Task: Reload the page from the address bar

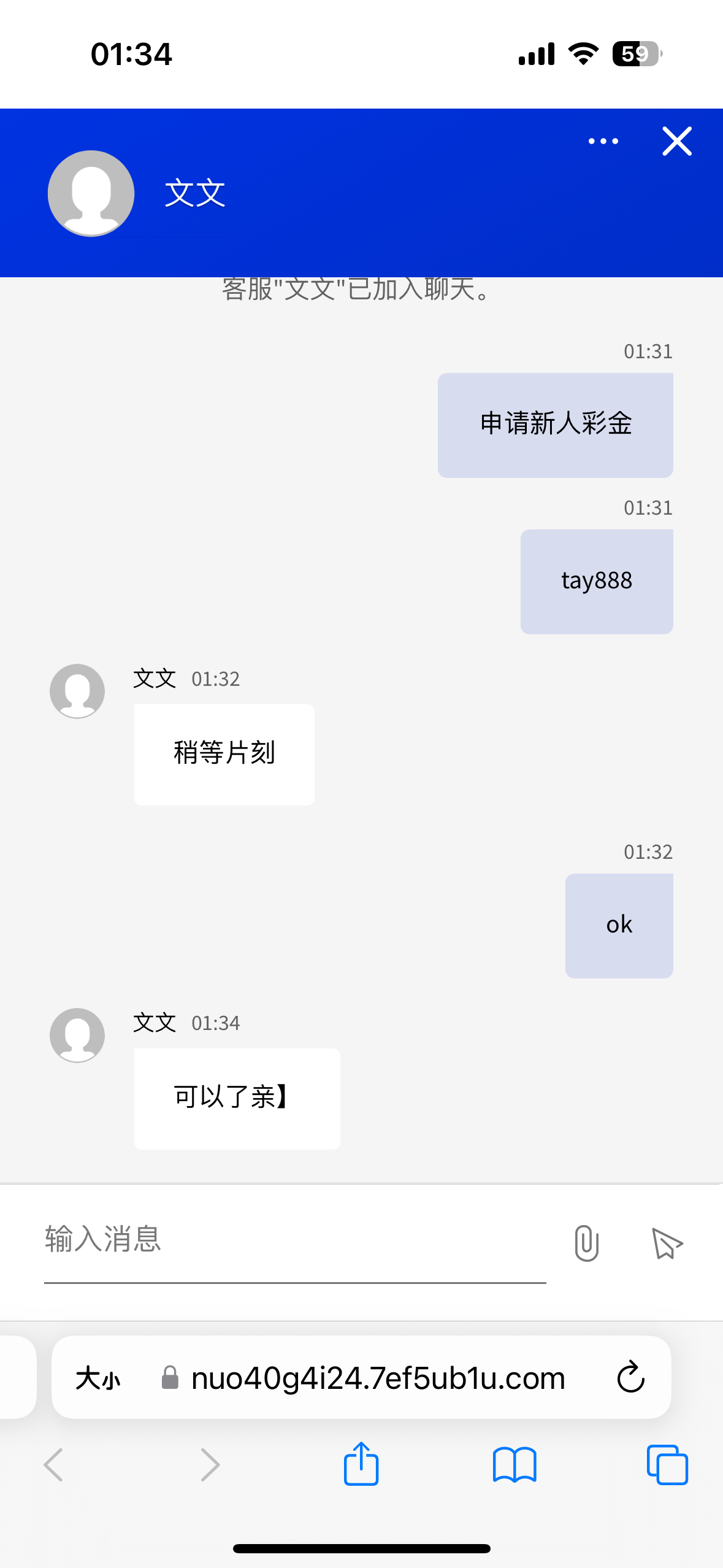Action: [630, 1378]
